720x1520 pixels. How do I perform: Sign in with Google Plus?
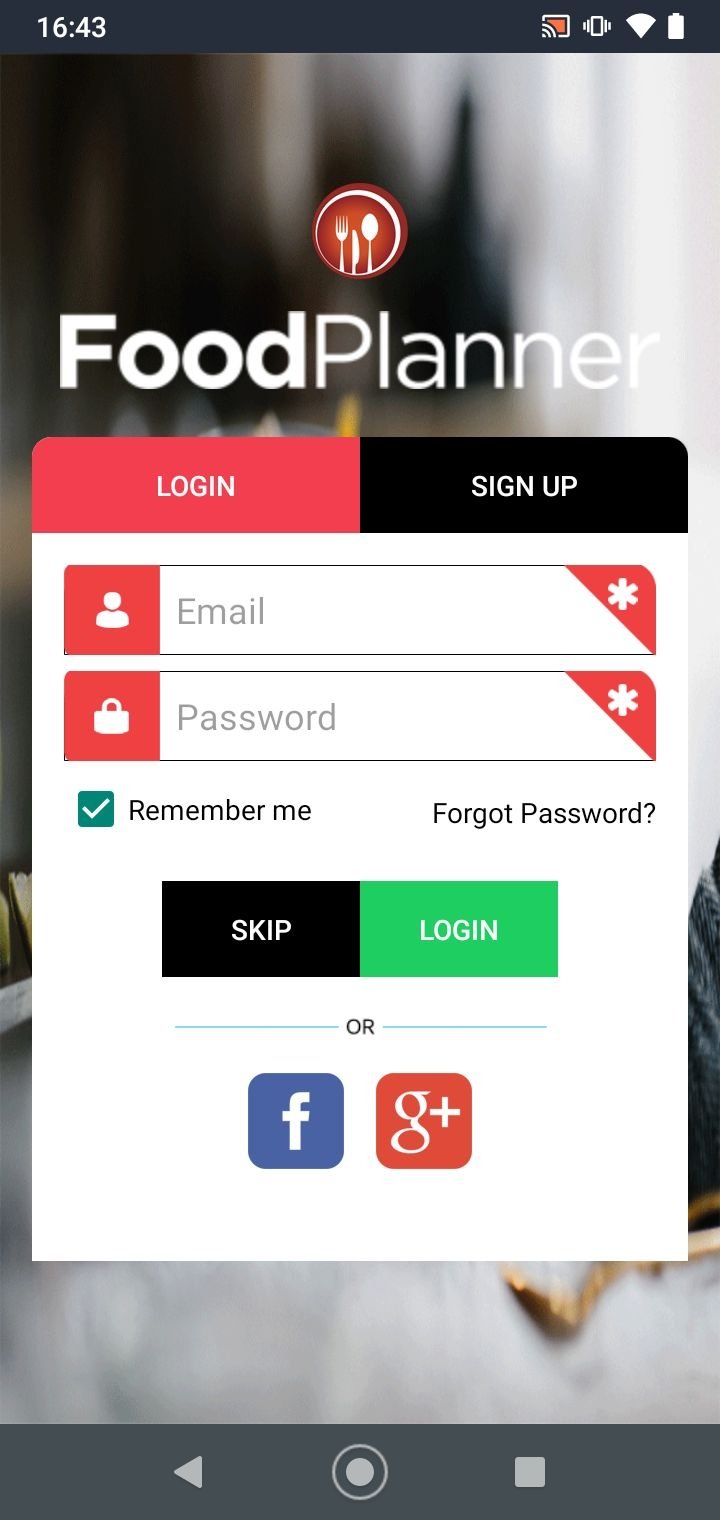click(424, 1121)
